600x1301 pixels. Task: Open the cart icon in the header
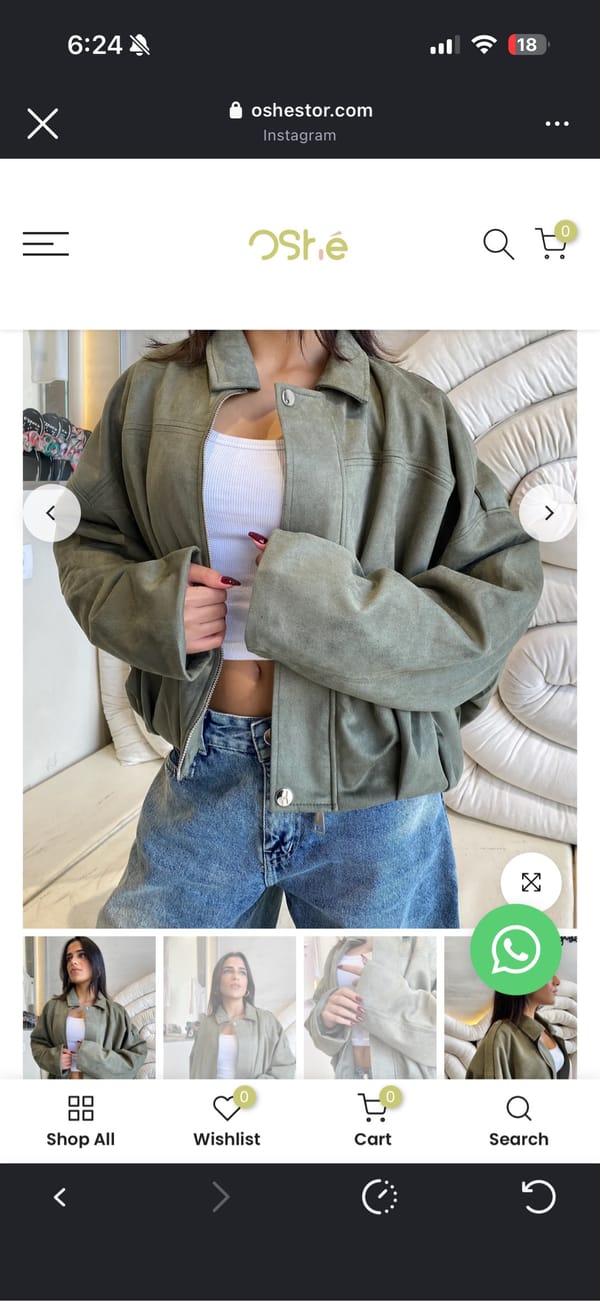point(552,243)
